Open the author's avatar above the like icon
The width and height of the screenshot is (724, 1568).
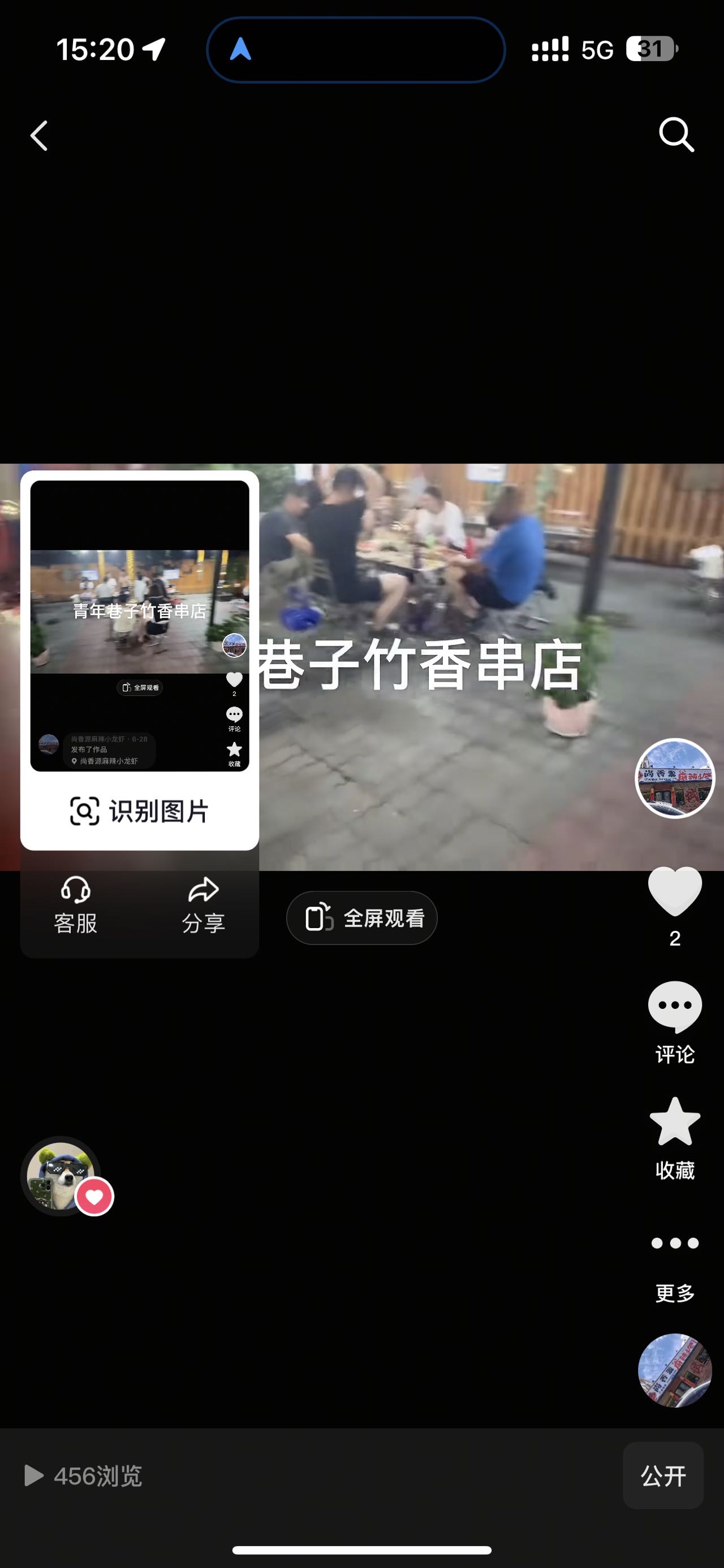pos(674,778)
